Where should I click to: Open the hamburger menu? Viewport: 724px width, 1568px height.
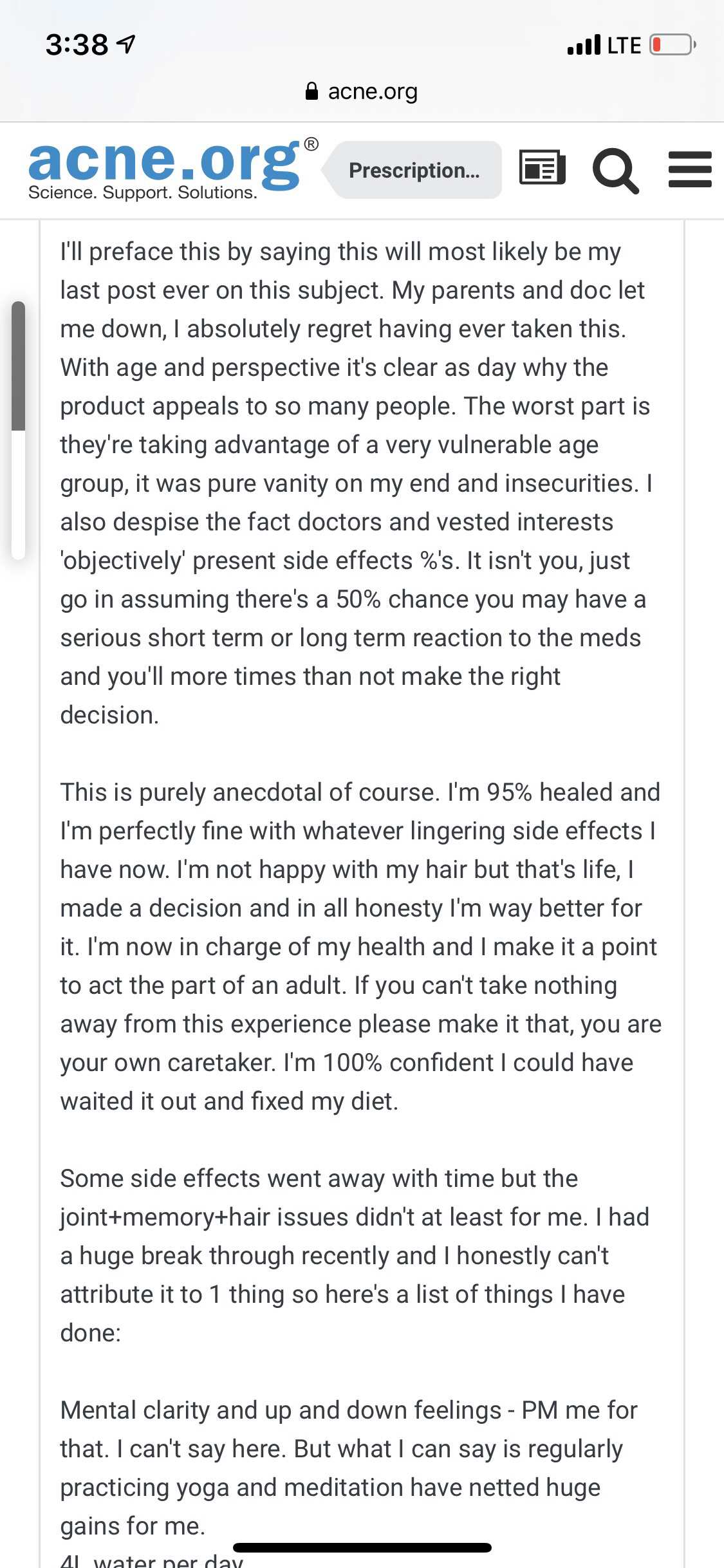pyautogui.click(x=690, y=169)
